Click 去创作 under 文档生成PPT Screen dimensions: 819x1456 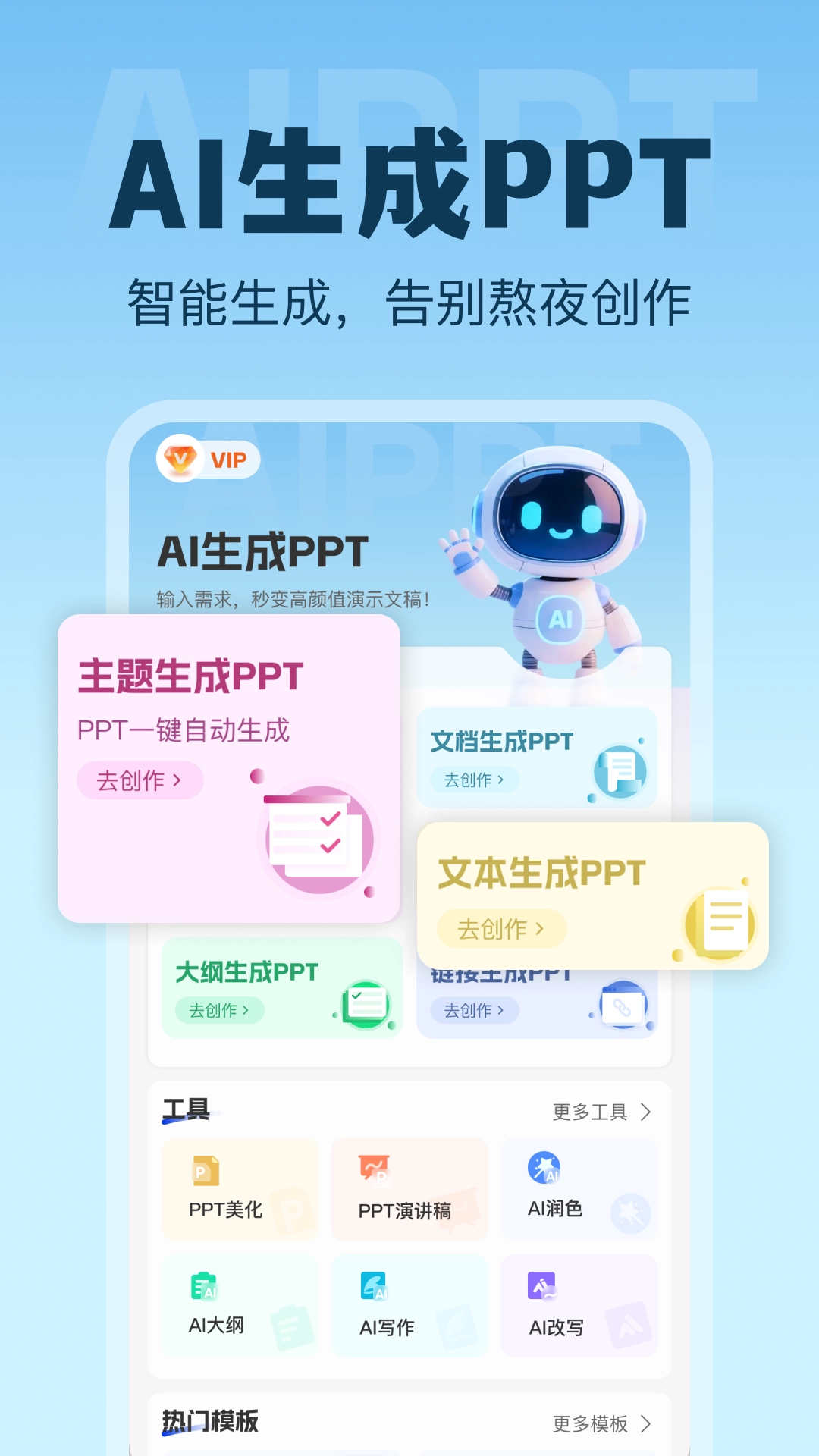pyautogui.click(x=474, y=780)
